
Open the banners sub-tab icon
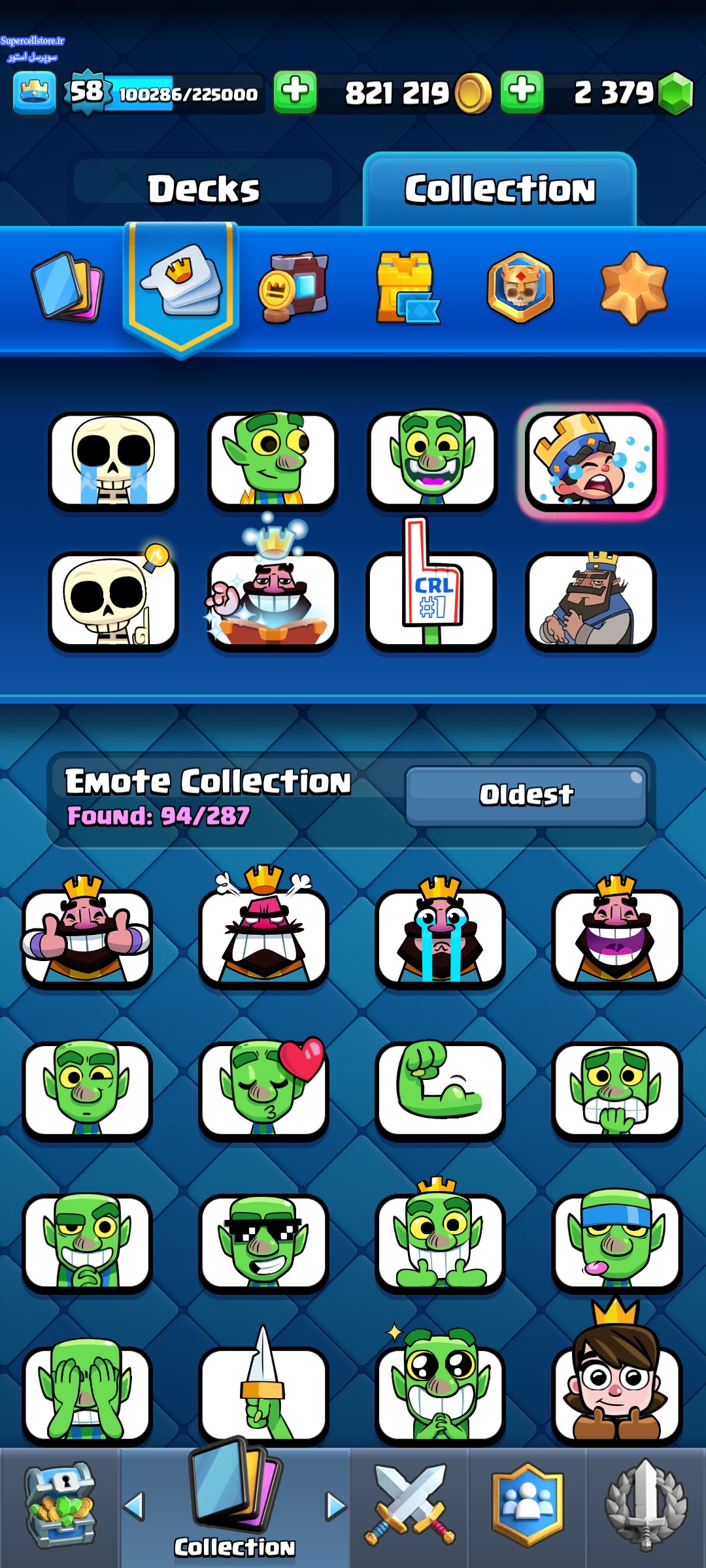pyautogui.click(x=294, y=287)
